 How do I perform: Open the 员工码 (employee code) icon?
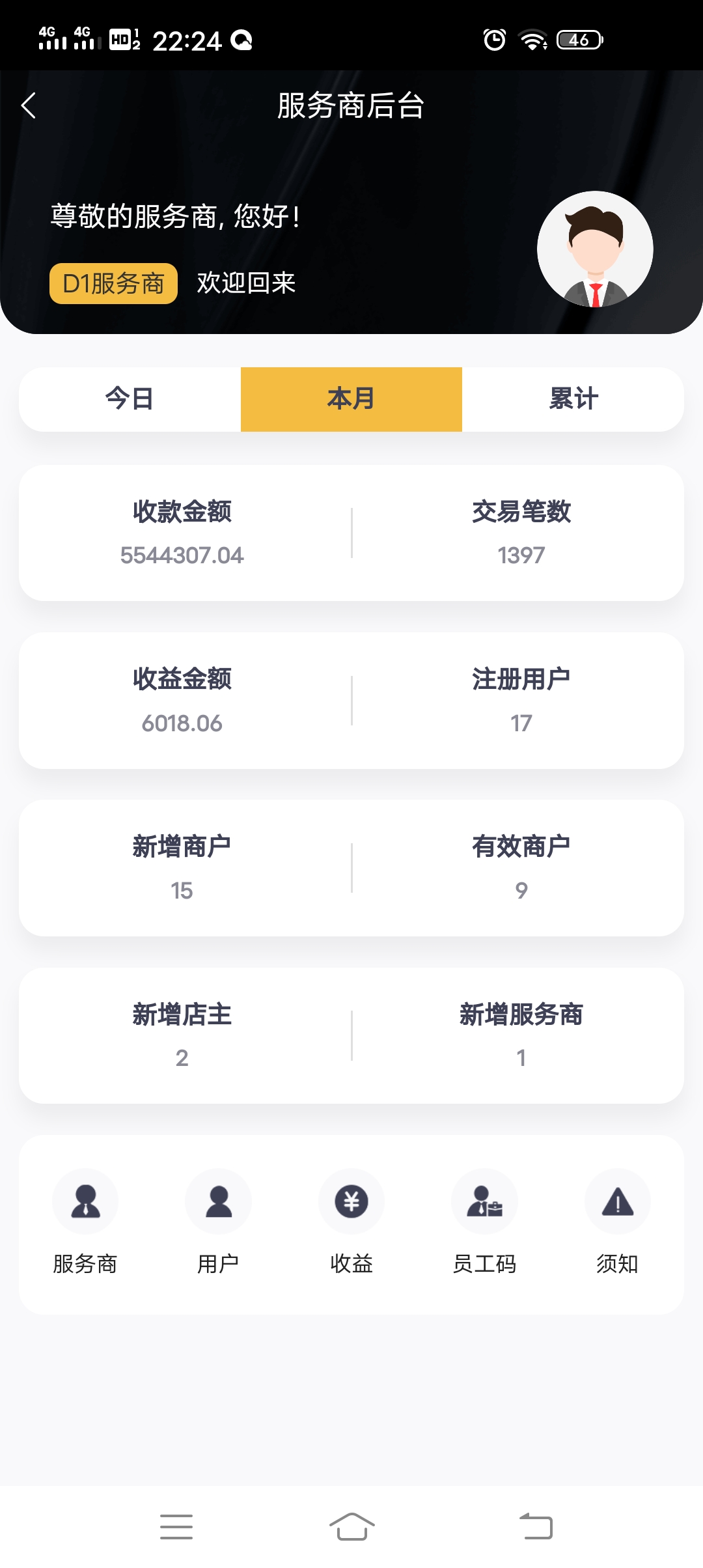[484, 1201]
